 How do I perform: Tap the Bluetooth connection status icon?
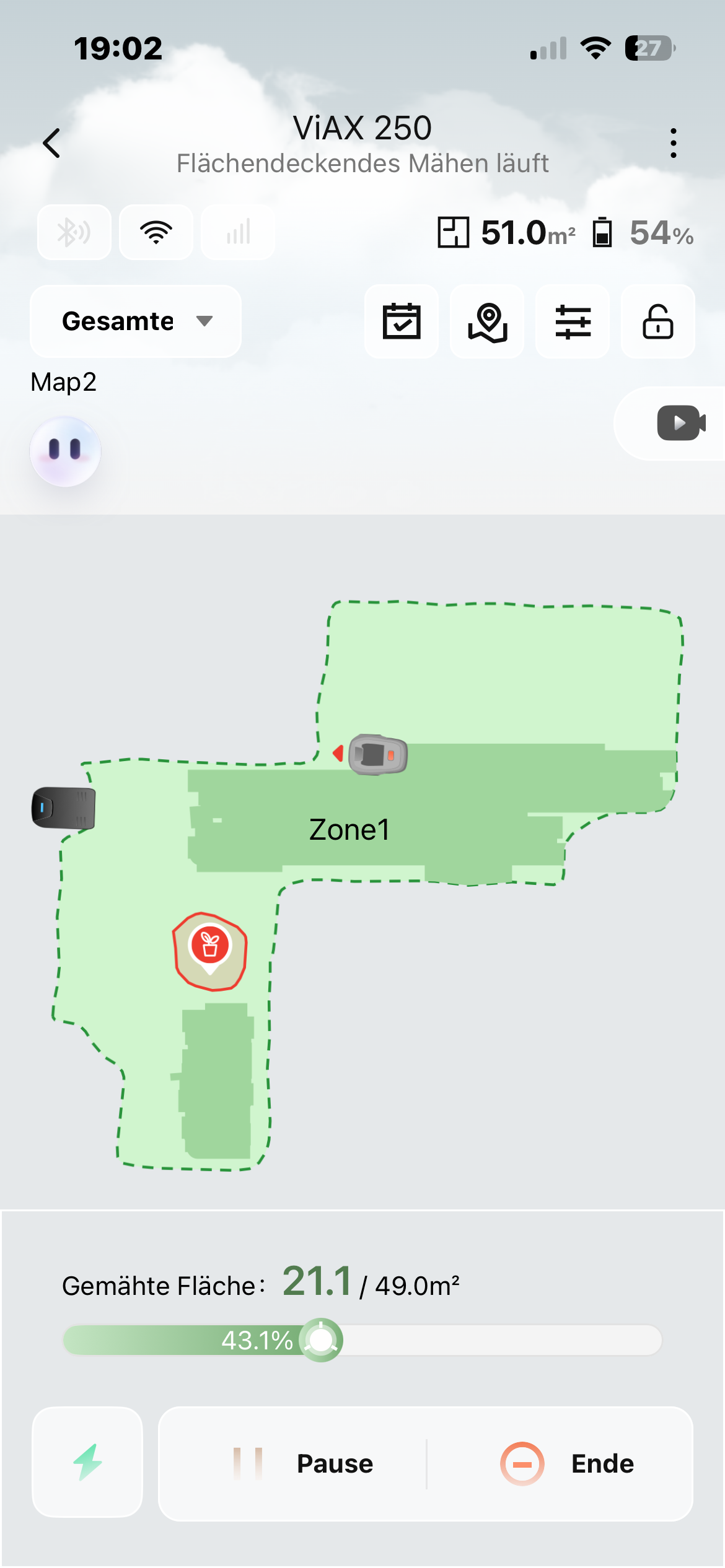[74, 232]
